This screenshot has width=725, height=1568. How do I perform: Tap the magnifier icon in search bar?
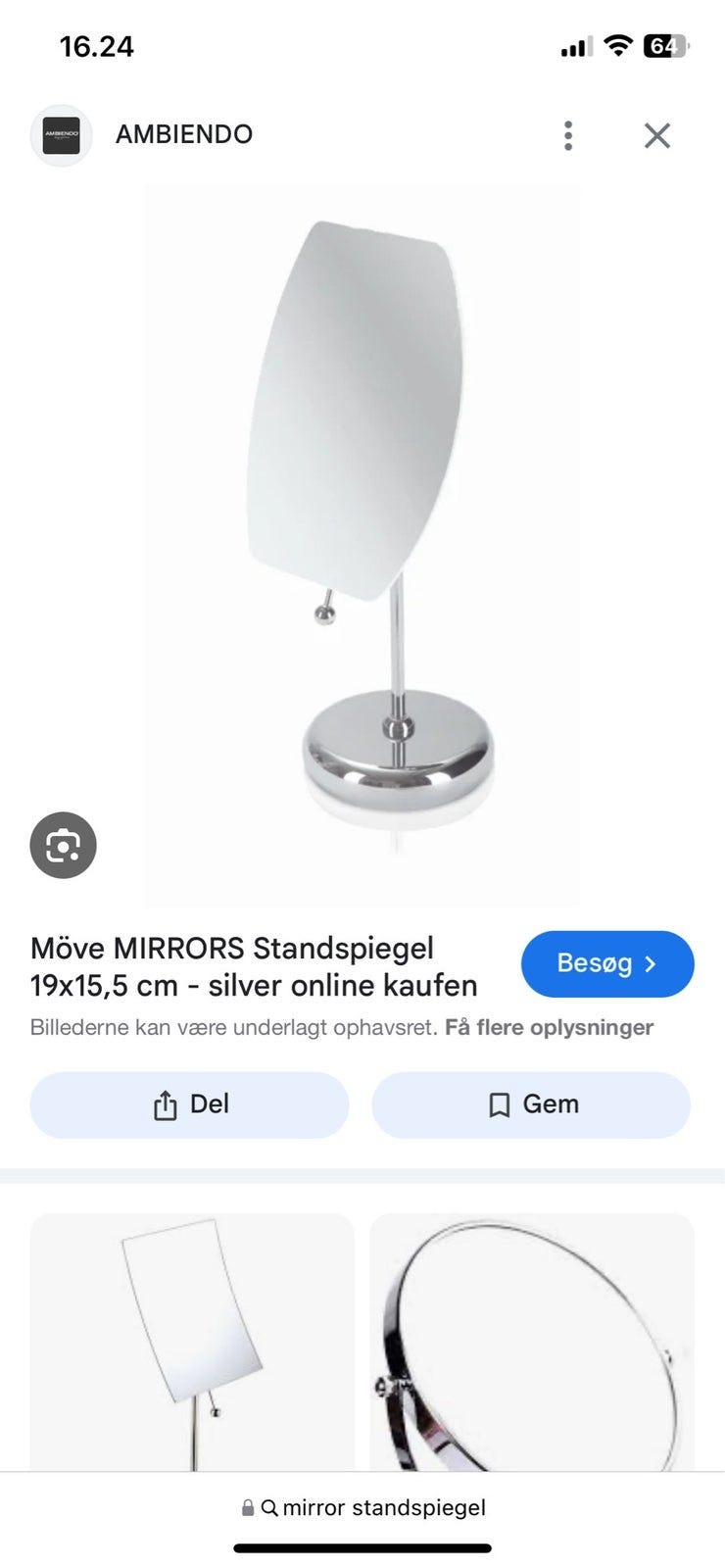[x=269, y=1507]
